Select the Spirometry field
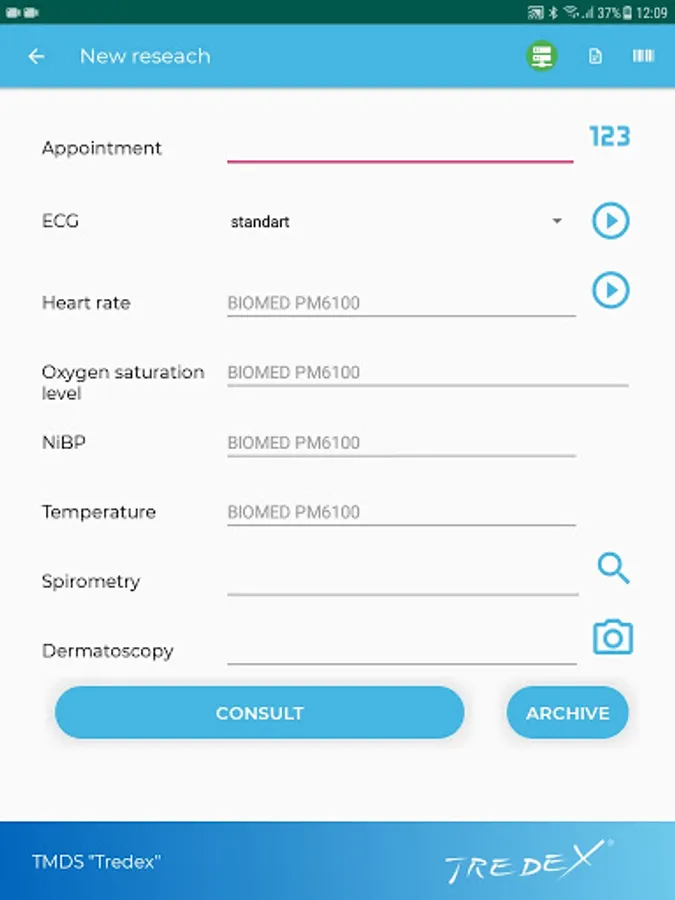Screen dimensions: 675x900 pos(402,581)
